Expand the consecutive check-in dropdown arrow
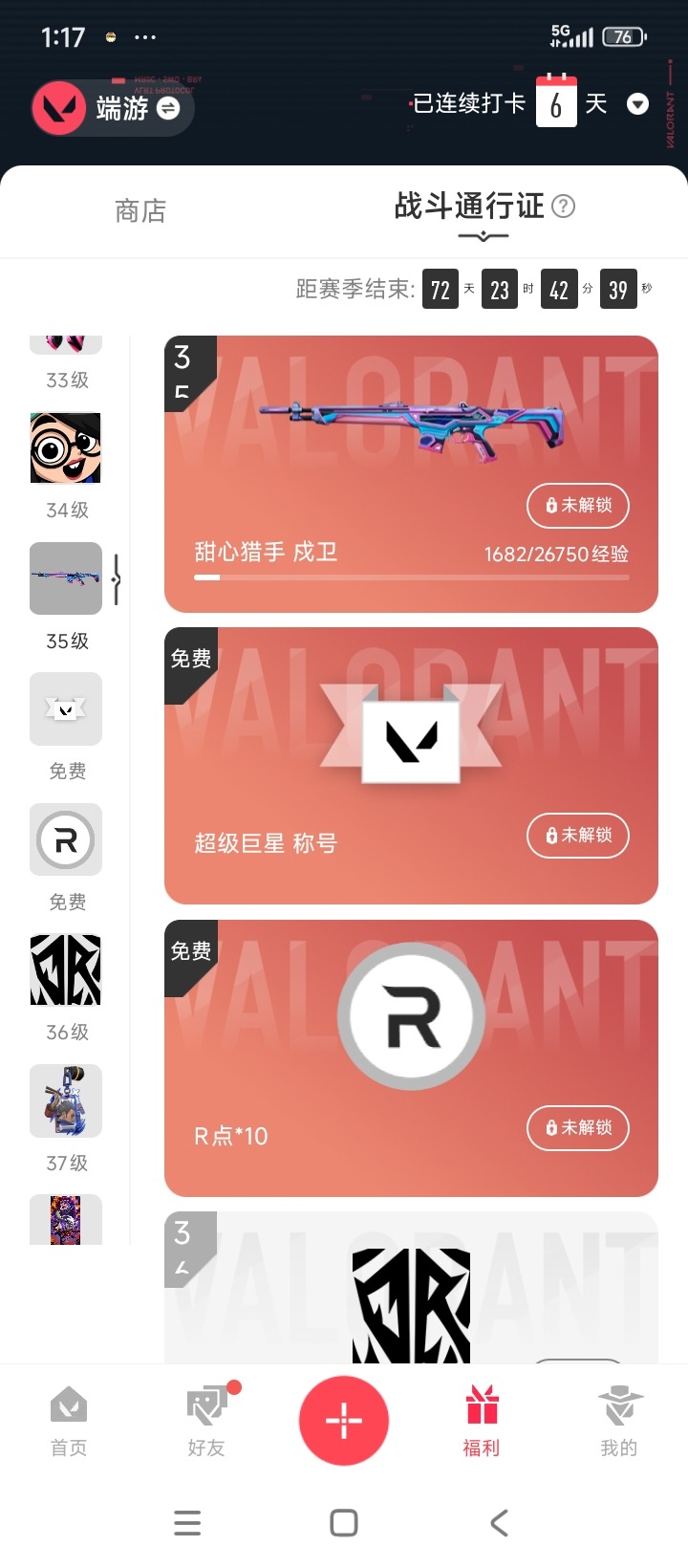This screenshot has height=1568, width=688. pos(637,104)
